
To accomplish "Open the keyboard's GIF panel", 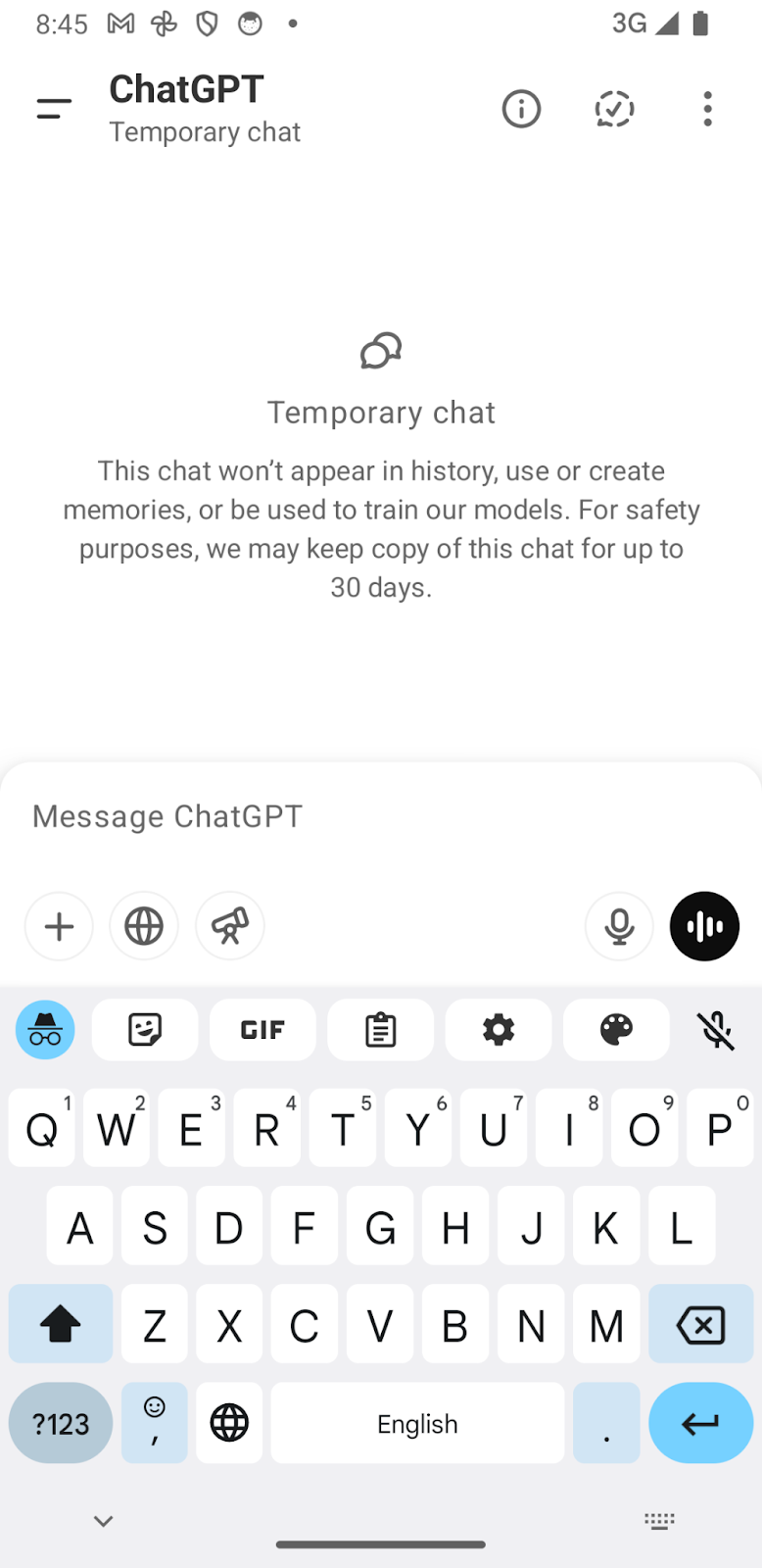I will pyautogui.click(x=262, y=1030).
